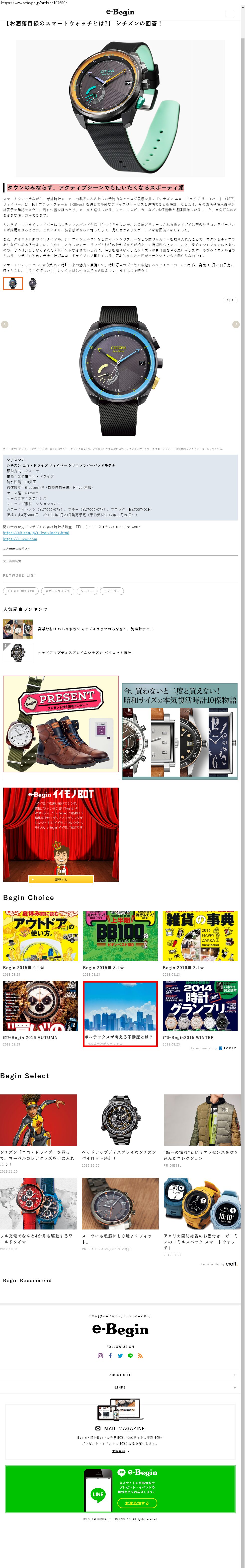
Task: Open the 昭和サイズ revival watches banner
Action: point(180,730)
